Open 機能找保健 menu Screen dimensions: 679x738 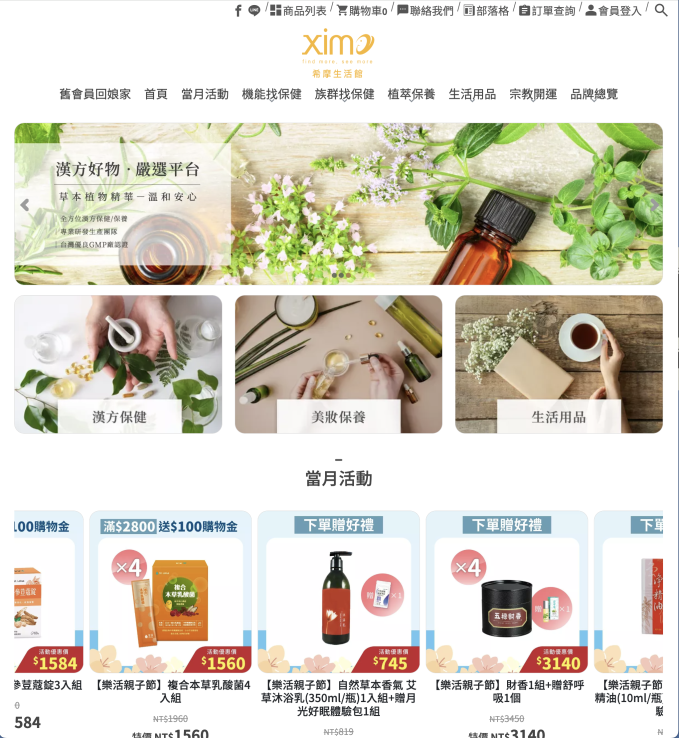click(x=272, y=94)
